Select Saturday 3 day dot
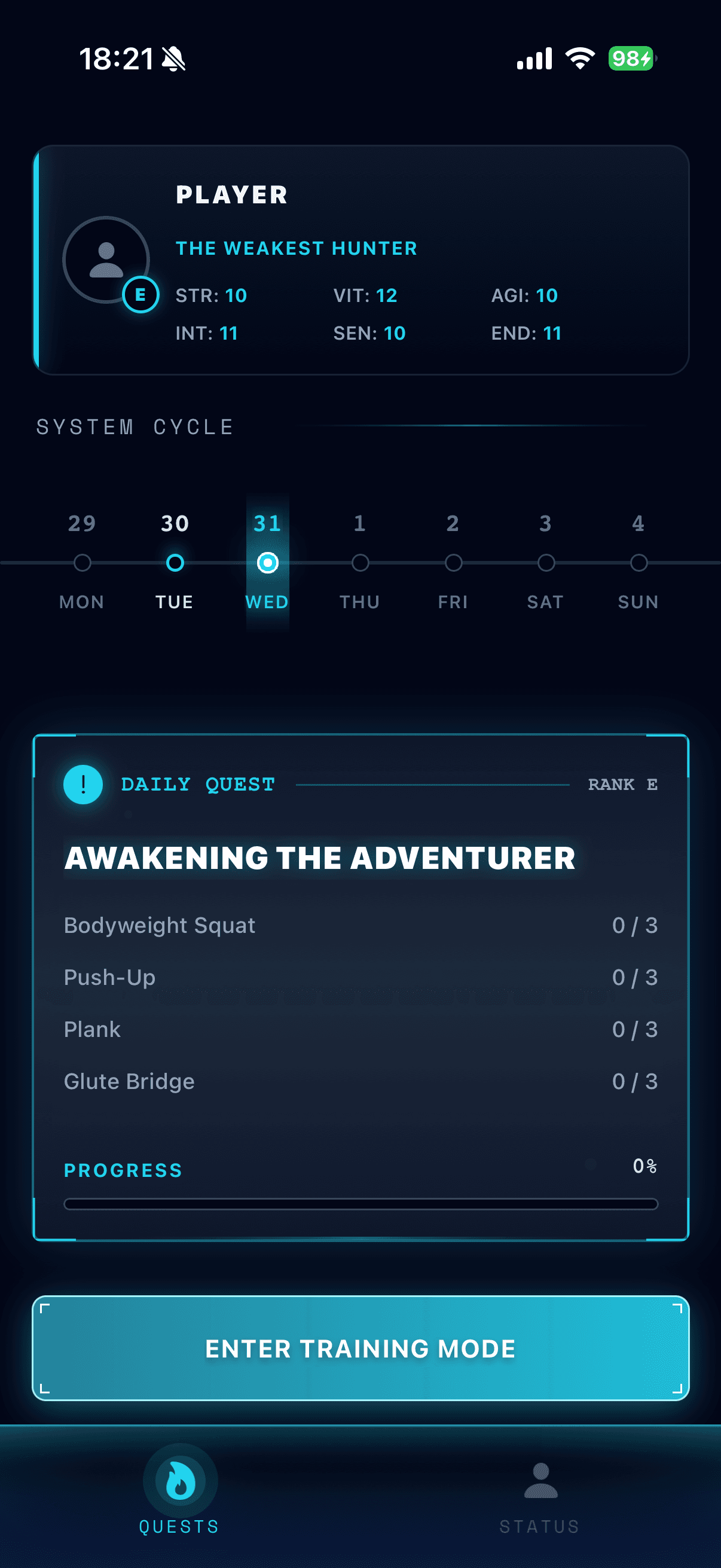The width and height of the screenshot is (721, 1568). (545, 563)
